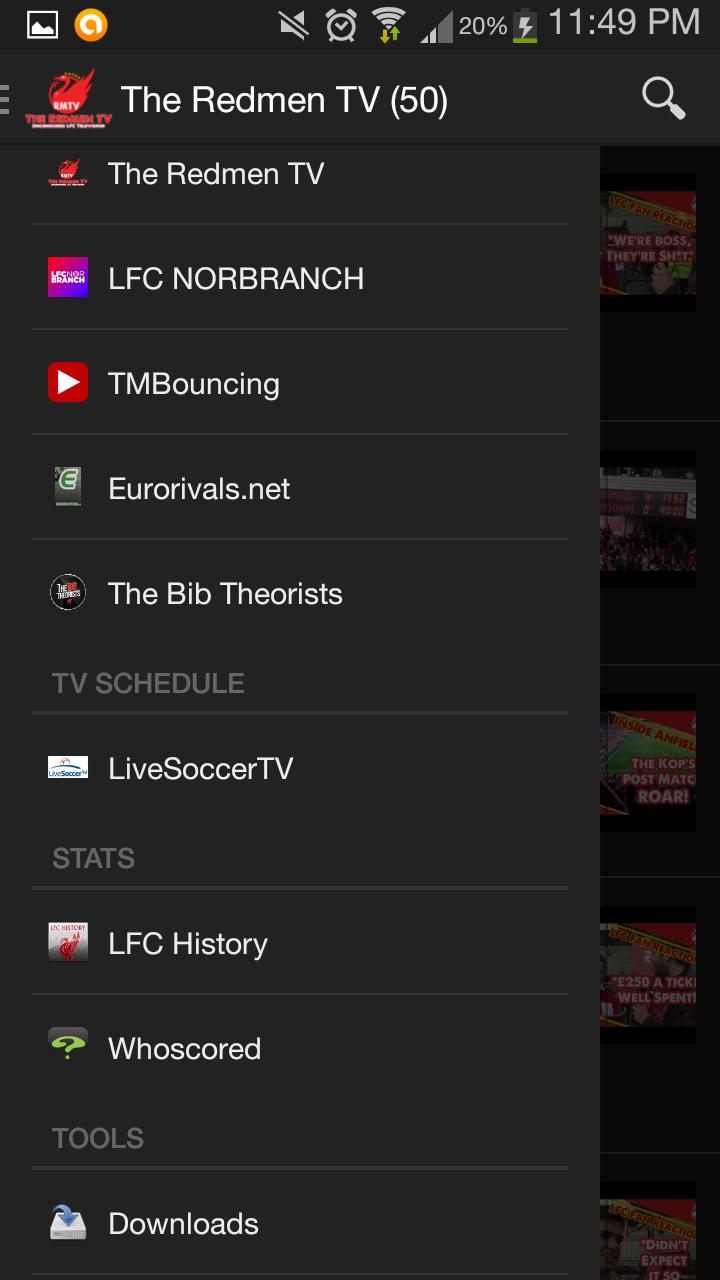This screenshot has width=720, height=1280.
Task: Select The Bib Theorists circular icon
Action: [67, 592]
